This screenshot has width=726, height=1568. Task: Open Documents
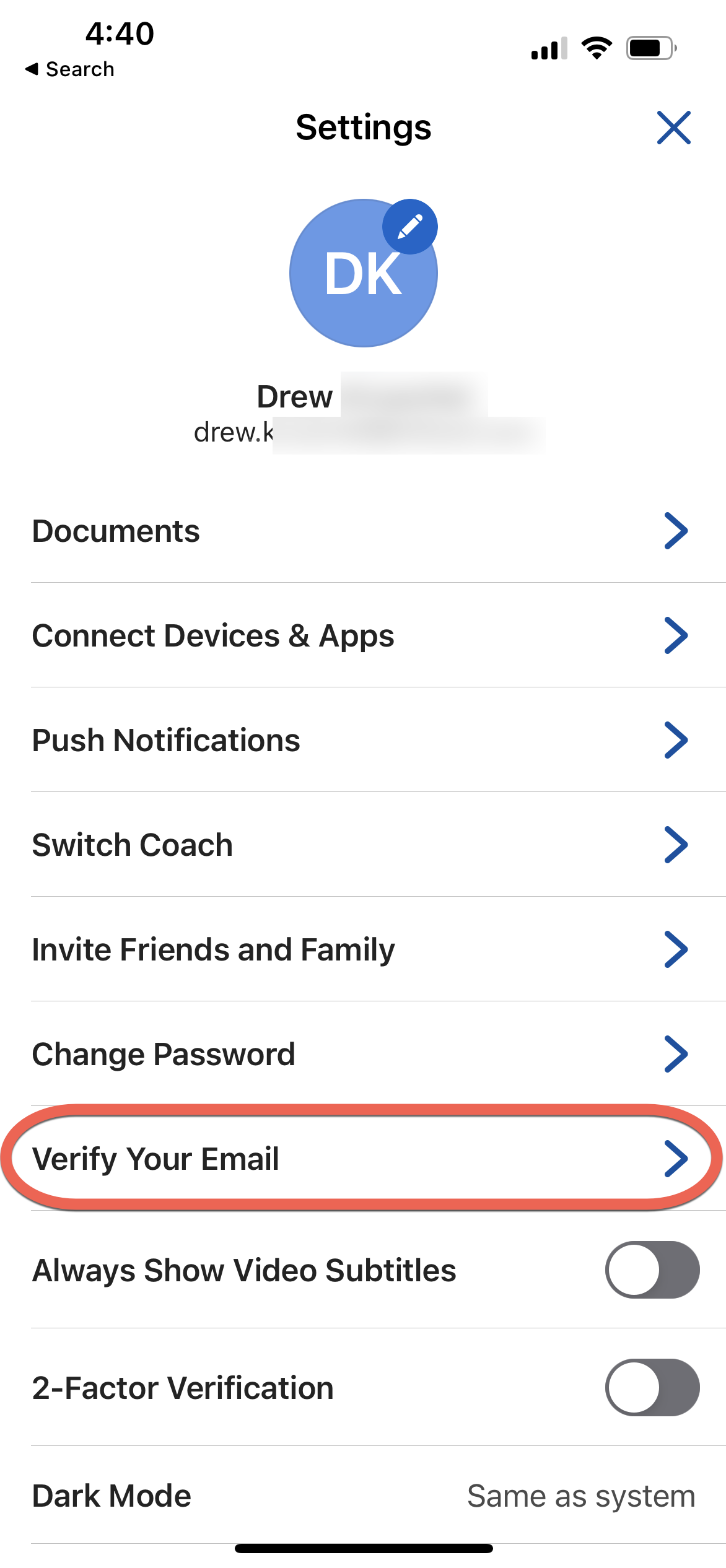pos(363,531)
